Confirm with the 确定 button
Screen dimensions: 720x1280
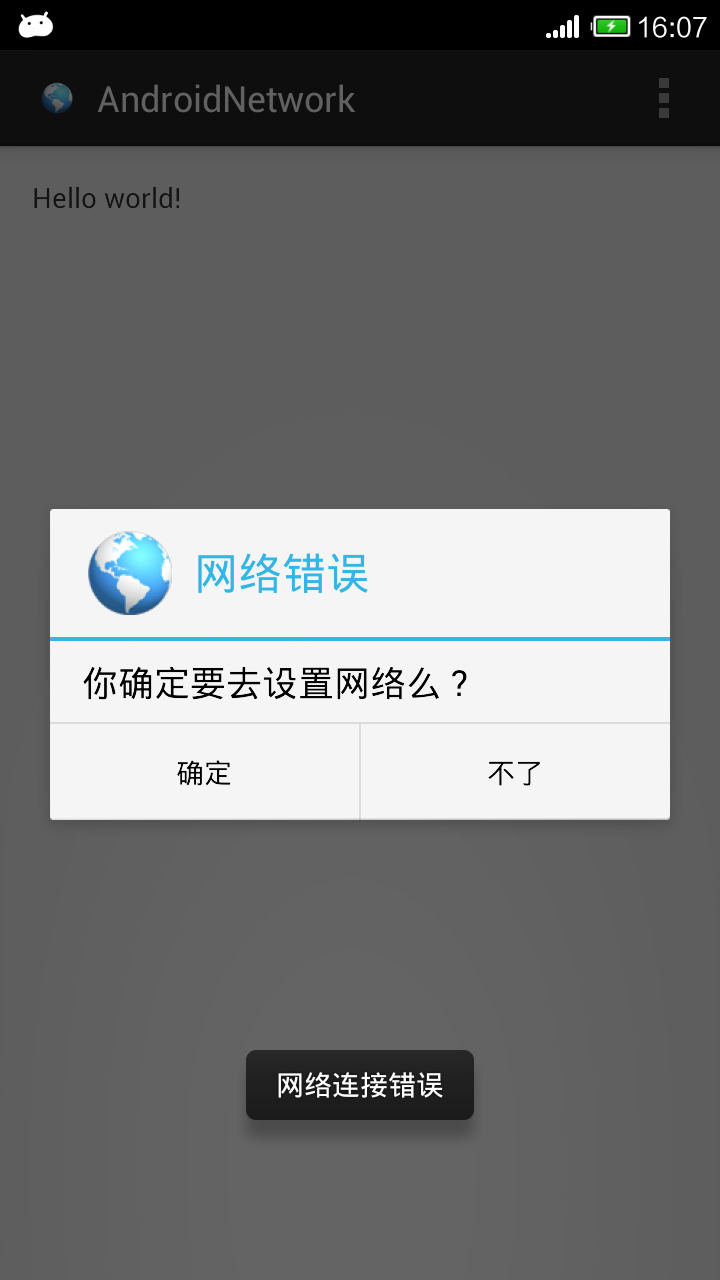(205, 772)
